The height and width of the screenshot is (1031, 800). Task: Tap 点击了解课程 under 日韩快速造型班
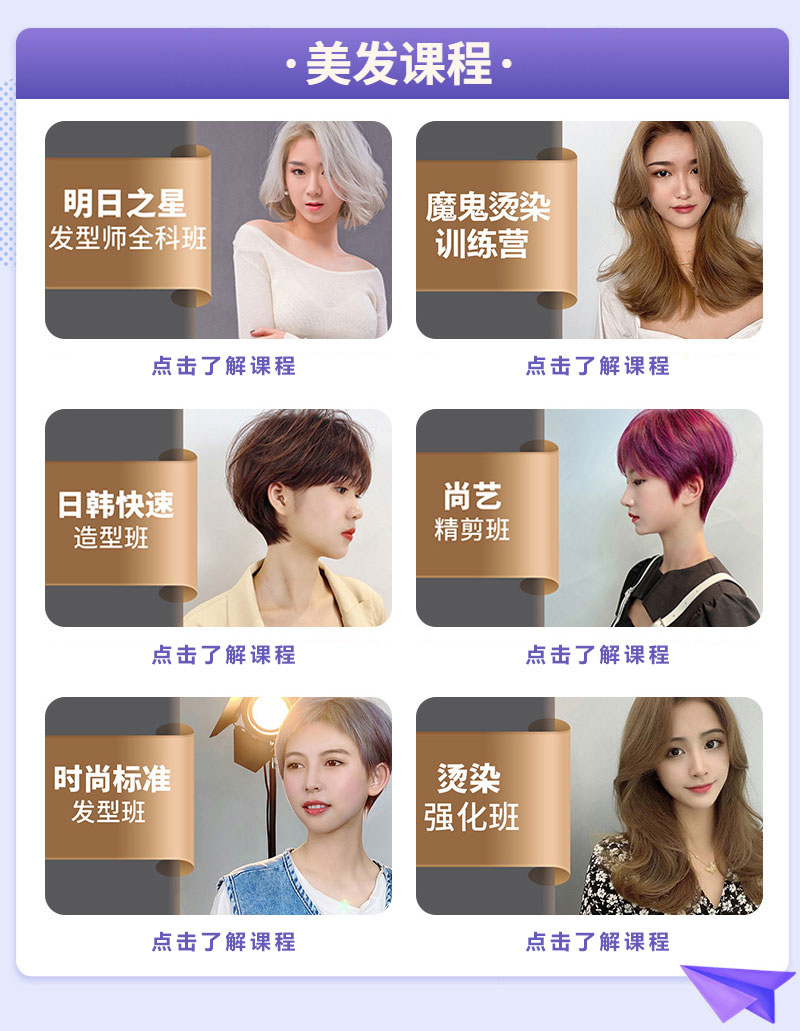point(224,655)
